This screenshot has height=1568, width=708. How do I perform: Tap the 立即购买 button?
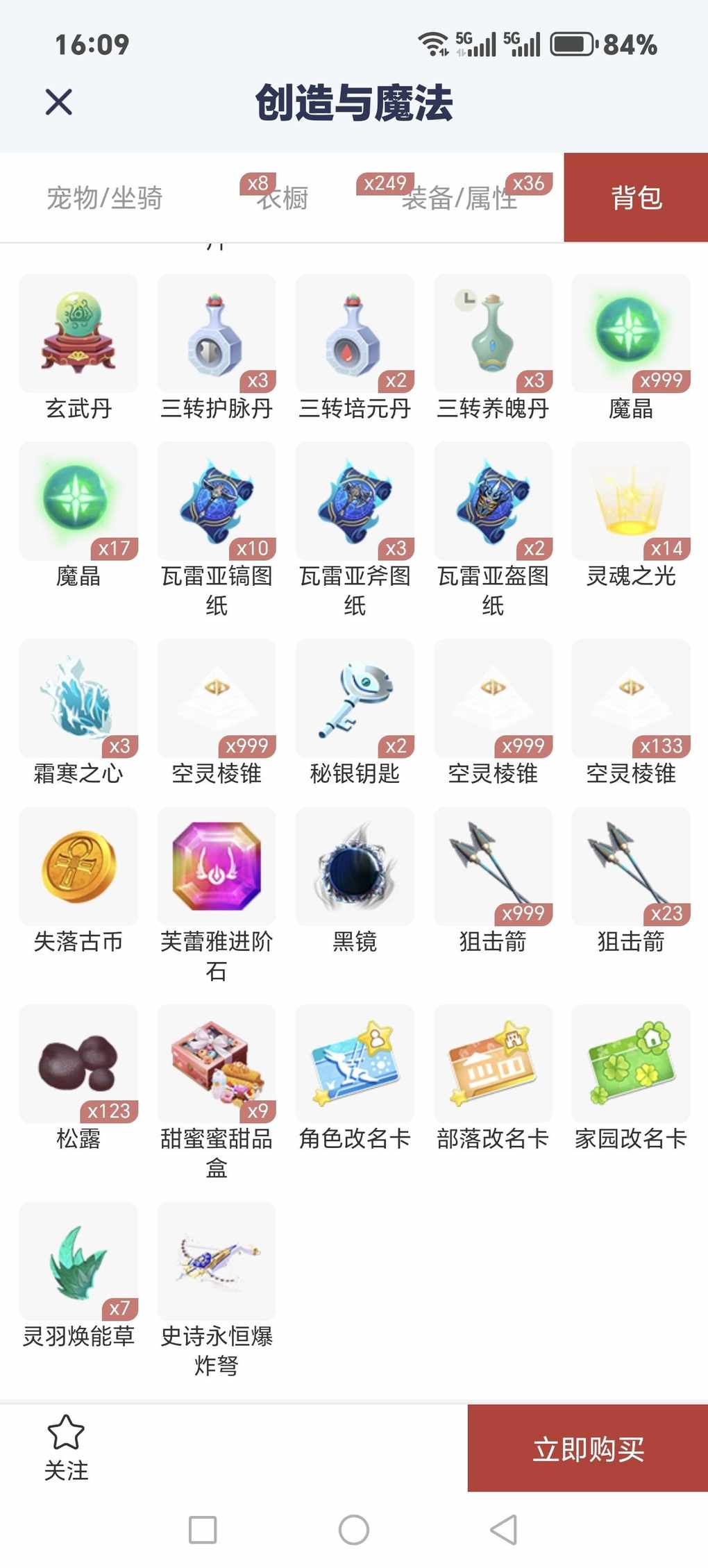[587, 1448]
